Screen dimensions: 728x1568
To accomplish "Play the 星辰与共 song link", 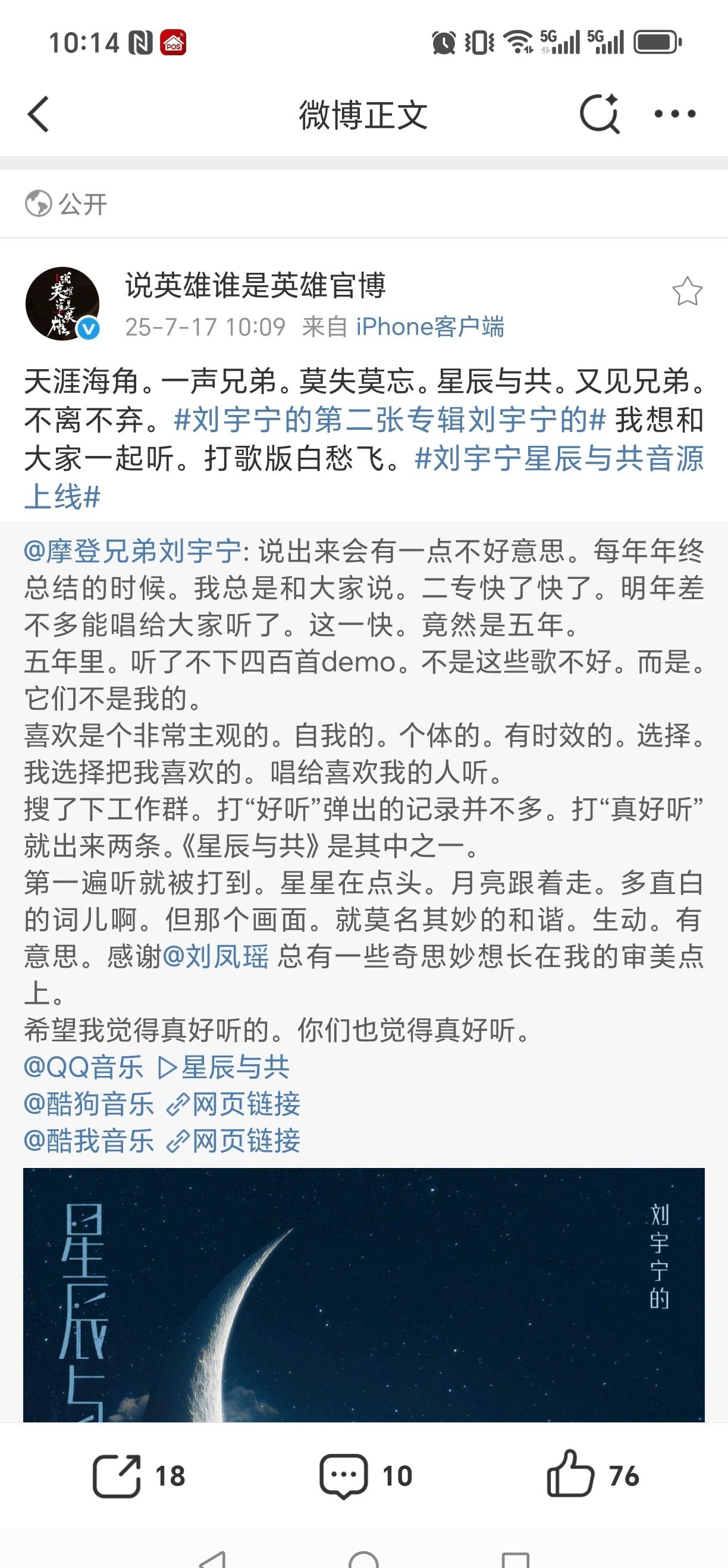I will pyautogui.click(x=224, y=1067).
